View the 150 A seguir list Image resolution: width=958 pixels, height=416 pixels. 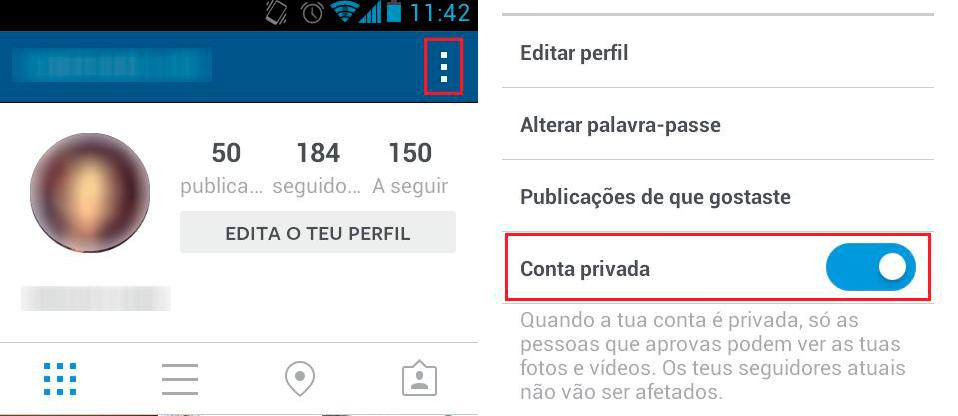click(x=410, y=167)
